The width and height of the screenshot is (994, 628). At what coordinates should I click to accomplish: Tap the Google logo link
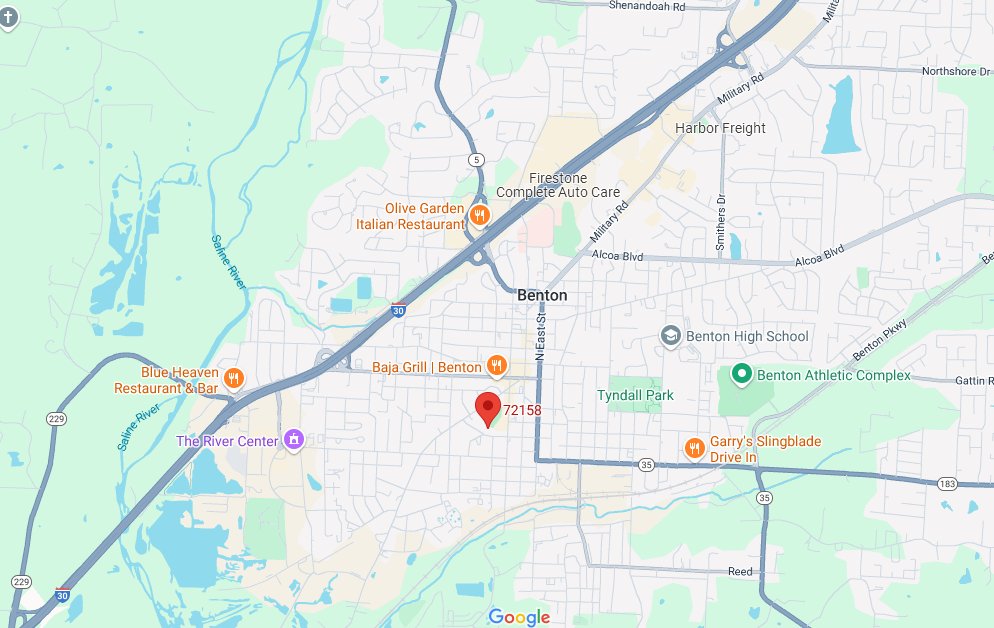(x=519, y=617)
